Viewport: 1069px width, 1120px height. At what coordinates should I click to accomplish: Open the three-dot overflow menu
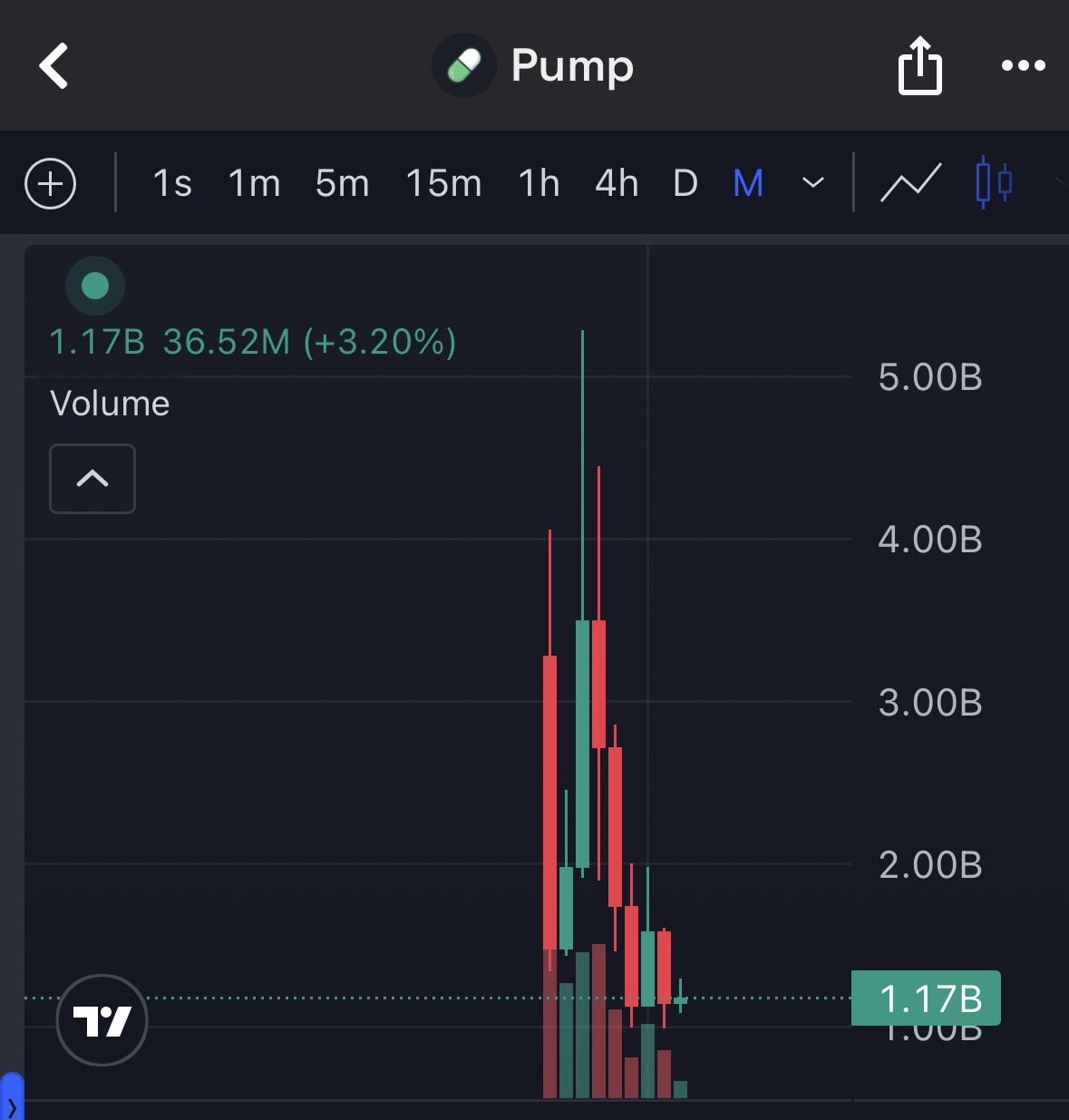coord(1023,66)
